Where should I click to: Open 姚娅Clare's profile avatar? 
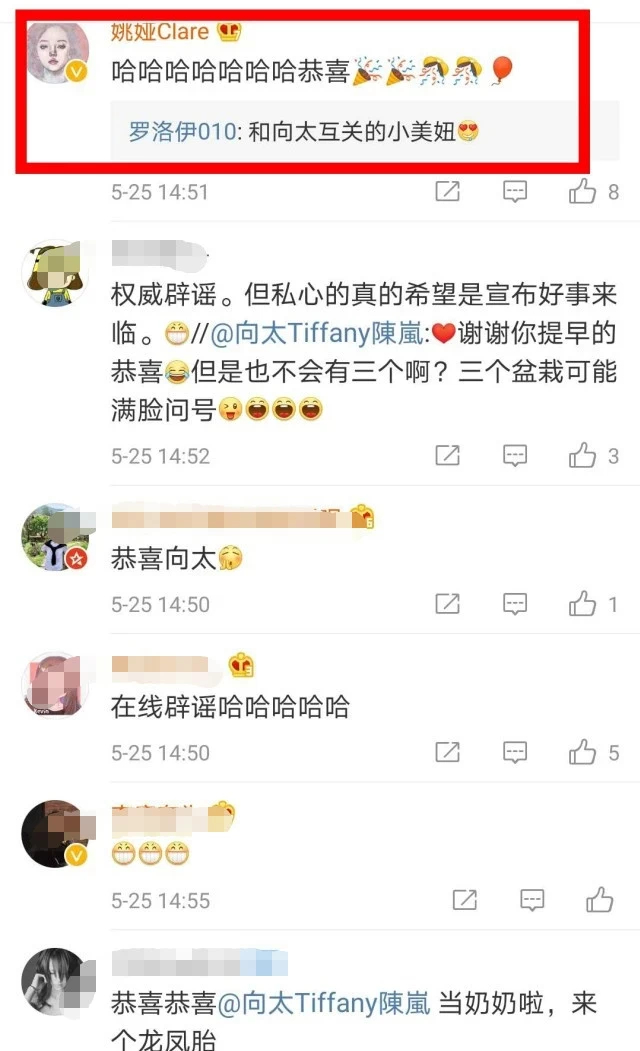tap(56, 52)
